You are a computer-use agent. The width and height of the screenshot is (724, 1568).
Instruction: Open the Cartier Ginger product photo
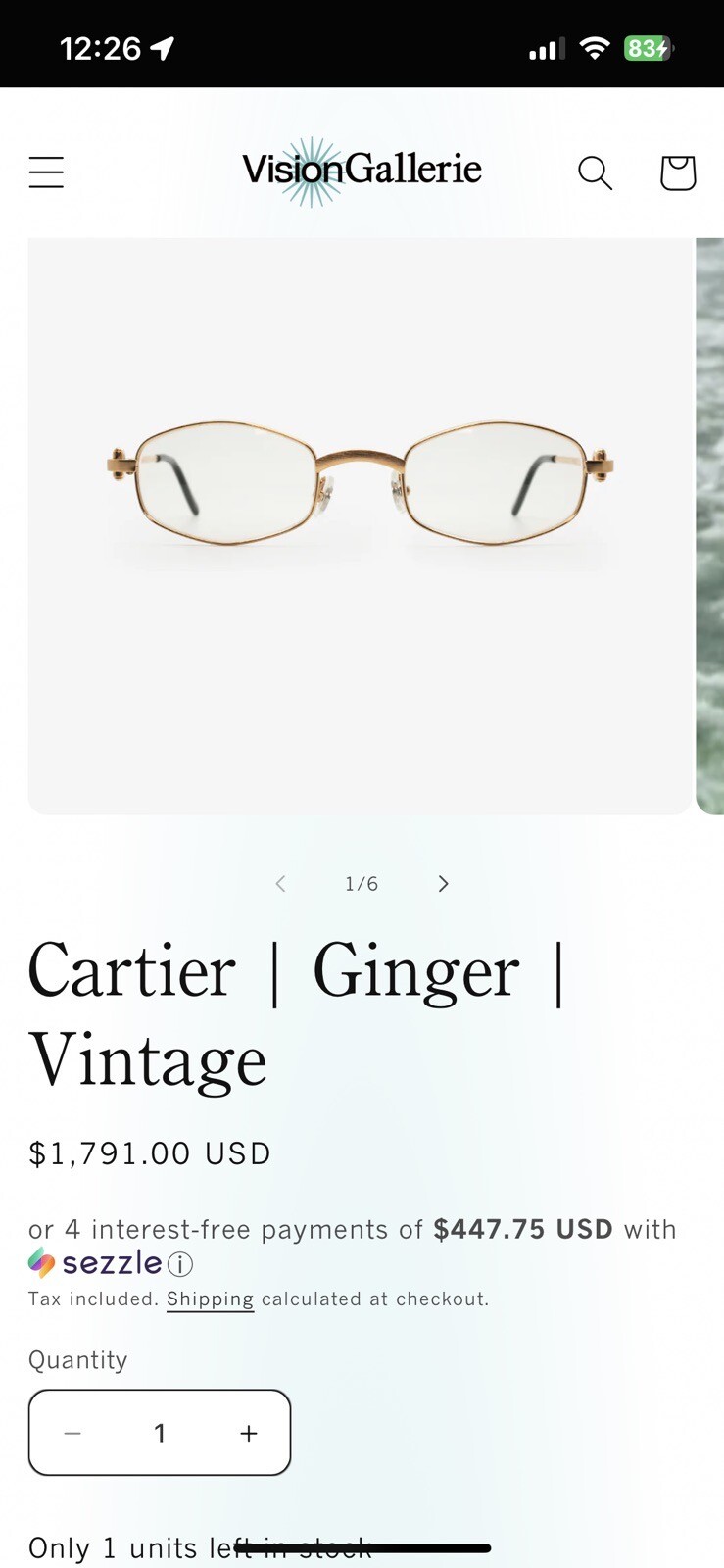[361, 525]
